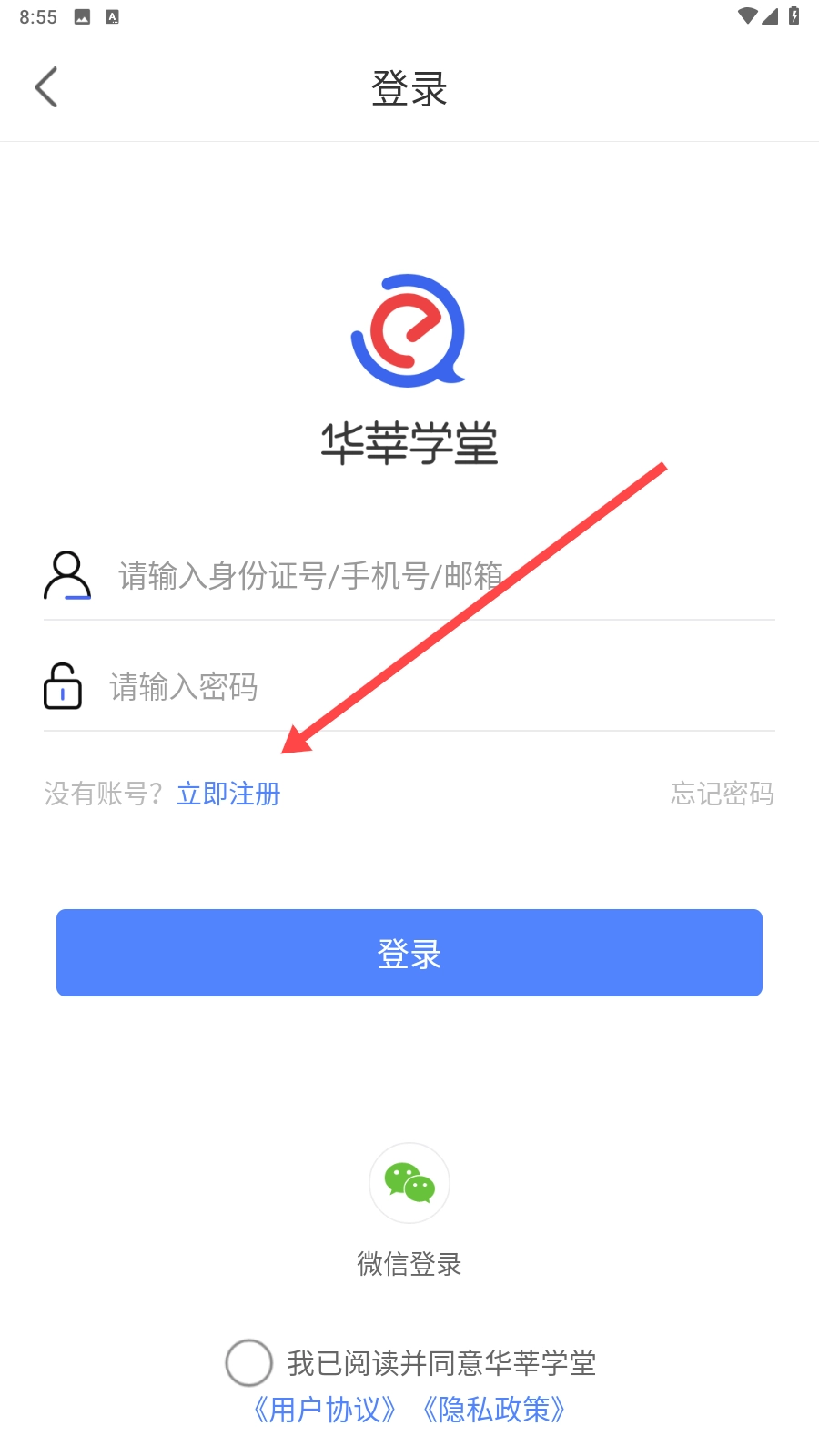The height and width of the screenshot is (1456, 819).
Task: Open 忘记密码 to recover the password
Action: click(x=722, y=794)
